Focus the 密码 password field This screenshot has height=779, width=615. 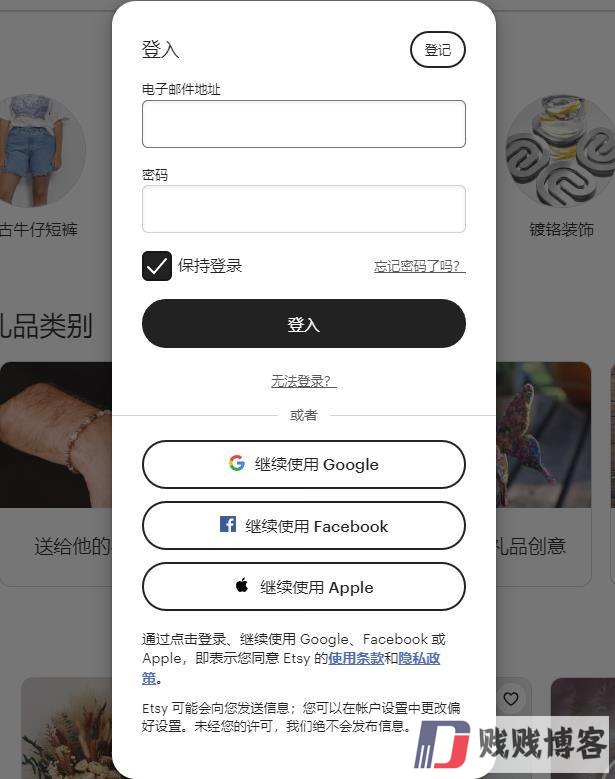(x=303, y=209)
